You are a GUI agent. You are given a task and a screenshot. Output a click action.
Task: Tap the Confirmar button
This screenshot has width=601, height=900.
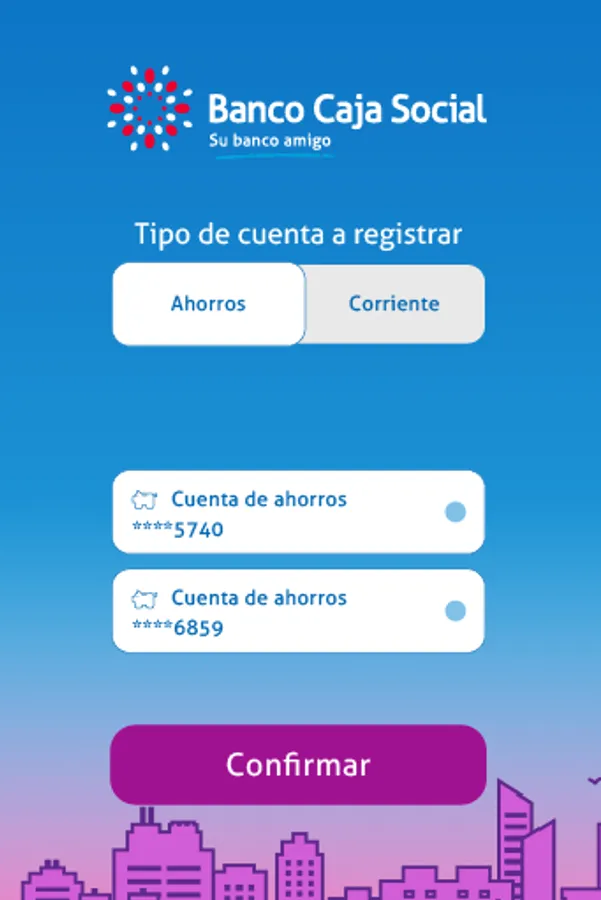[298, 765]
